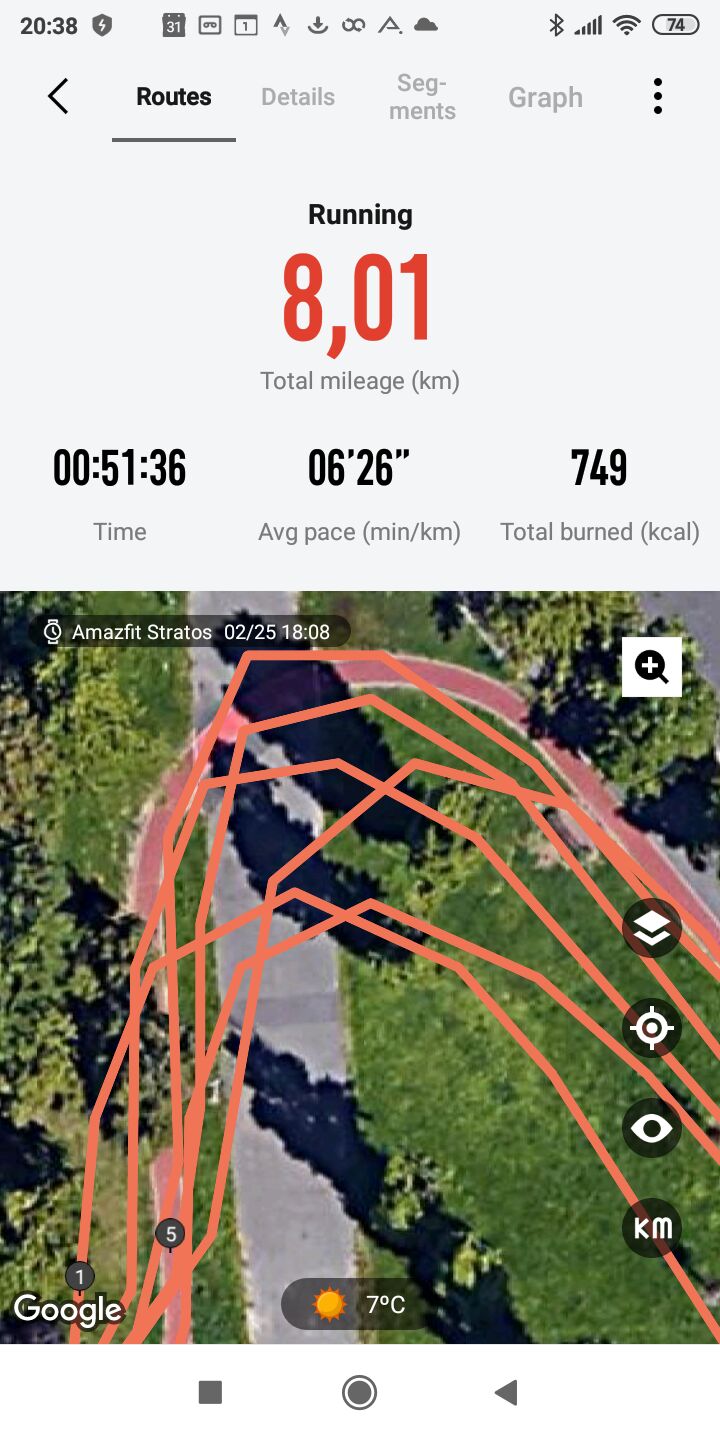Enlarge the map with the magnifier button

click(652, 666)
